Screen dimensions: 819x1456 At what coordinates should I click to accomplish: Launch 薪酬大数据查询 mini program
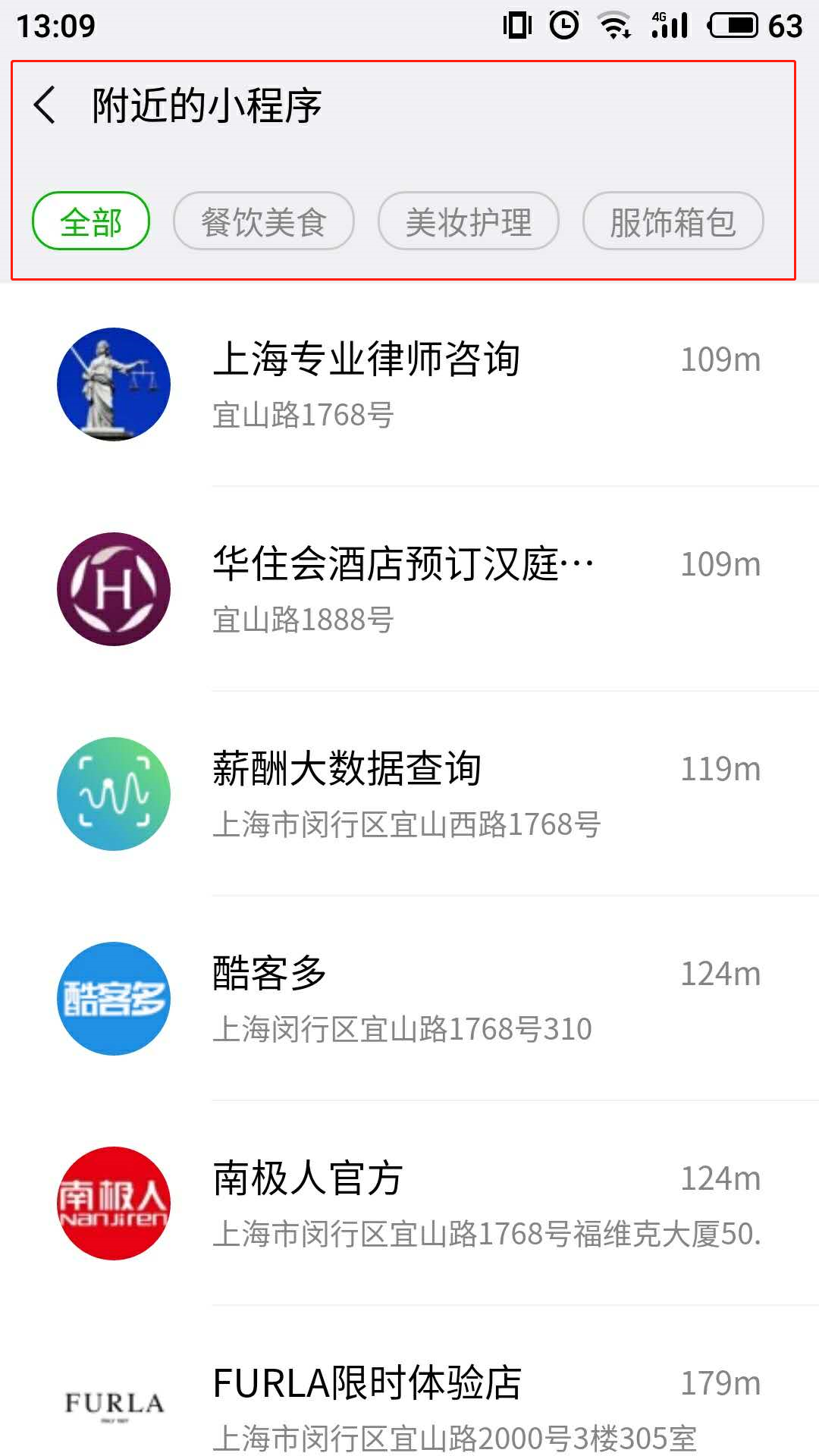[x=409, y=794]
